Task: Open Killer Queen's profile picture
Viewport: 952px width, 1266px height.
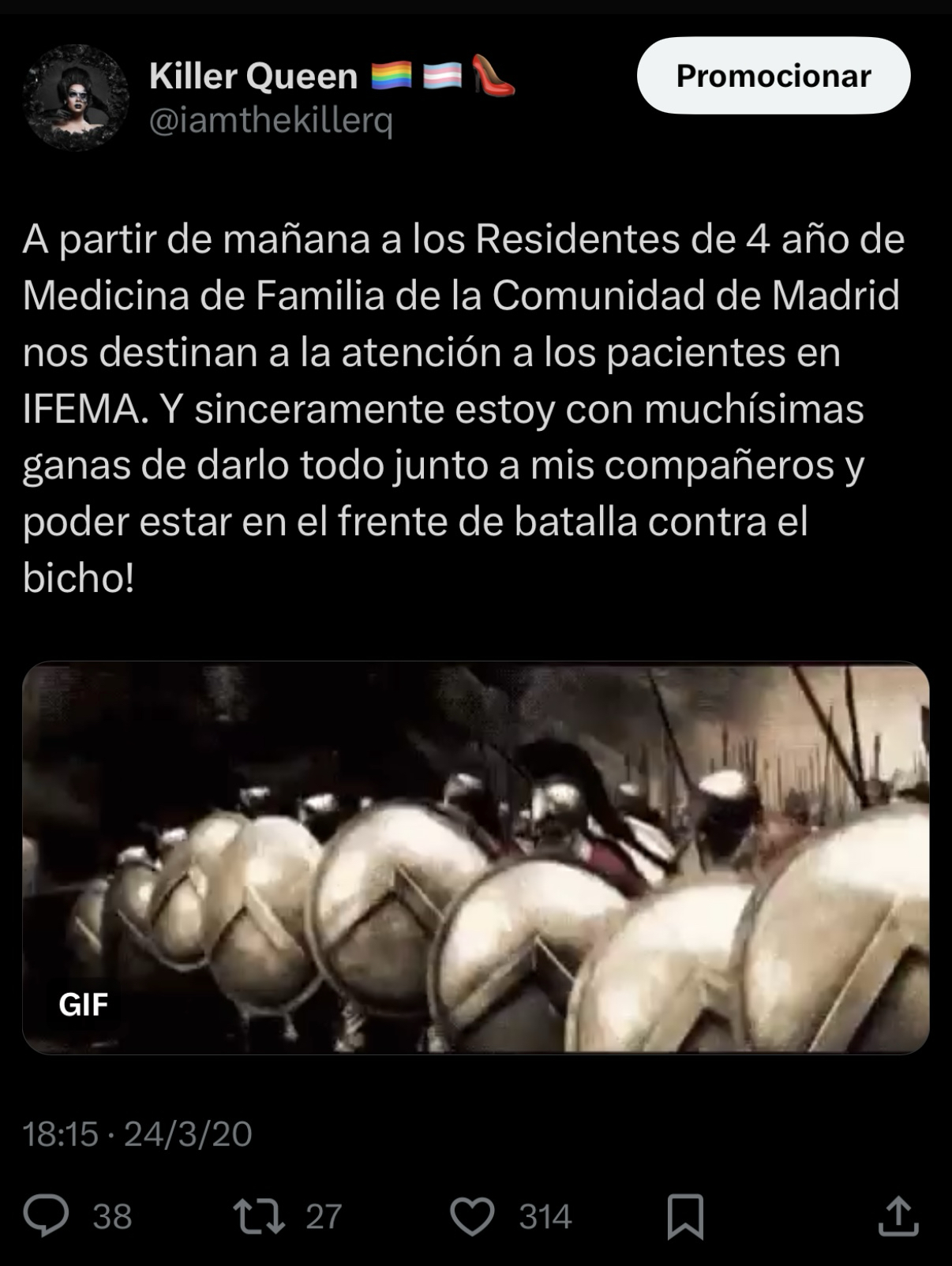Action: [x=75, y=97]
